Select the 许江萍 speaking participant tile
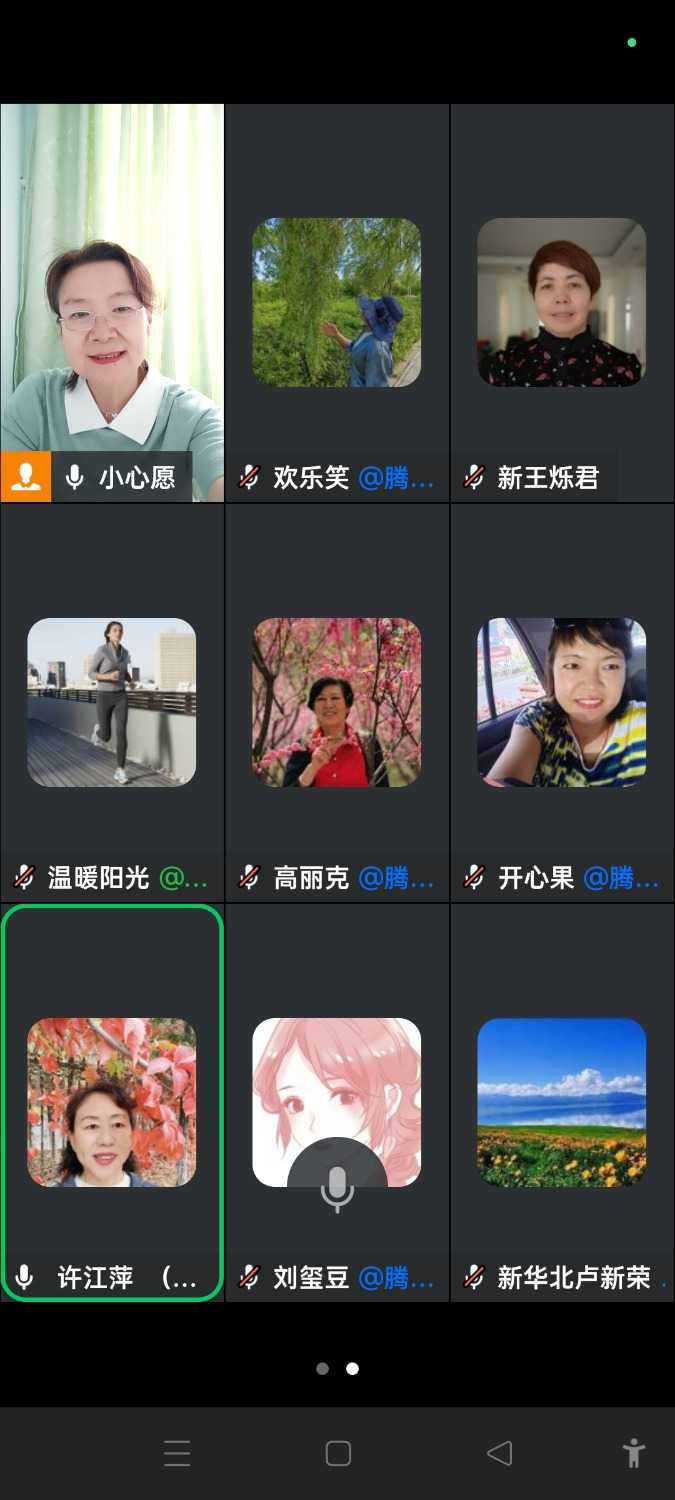The width and height of the screenshot is (675, 1500). point(112,1102)
